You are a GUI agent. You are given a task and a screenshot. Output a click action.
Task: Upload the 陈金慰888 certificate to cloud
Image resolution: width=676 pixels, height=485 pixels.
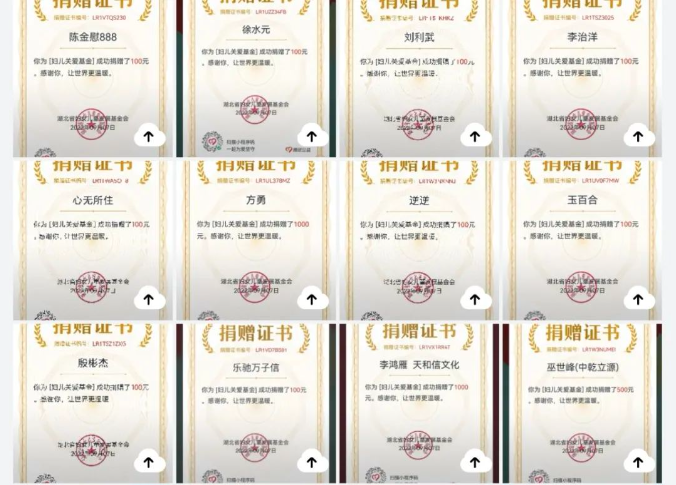coord(150,136)
